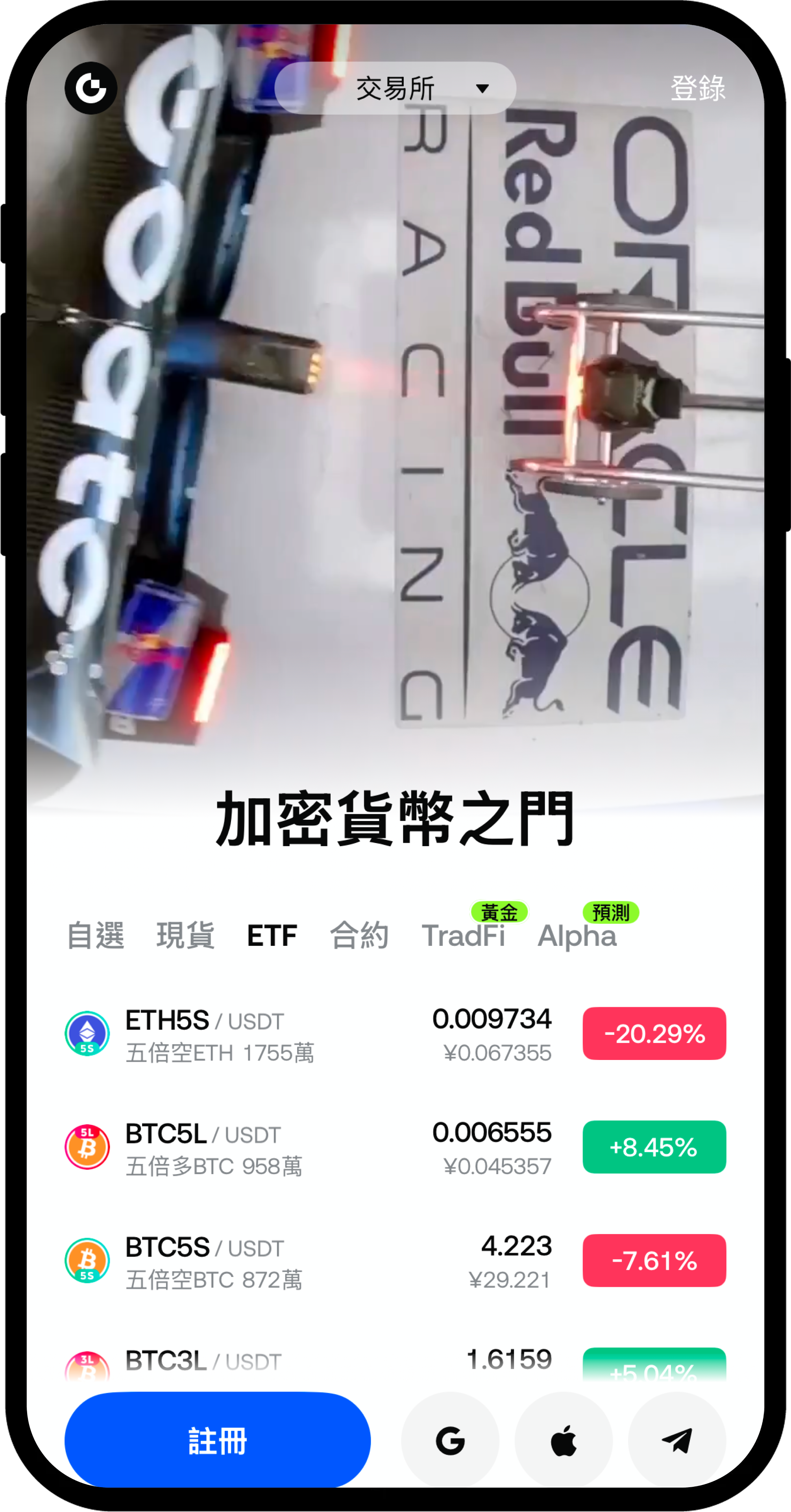Sign up with Telegram
The height and width of the screenshot is (1512, 791).
[x=676, y=1440]
